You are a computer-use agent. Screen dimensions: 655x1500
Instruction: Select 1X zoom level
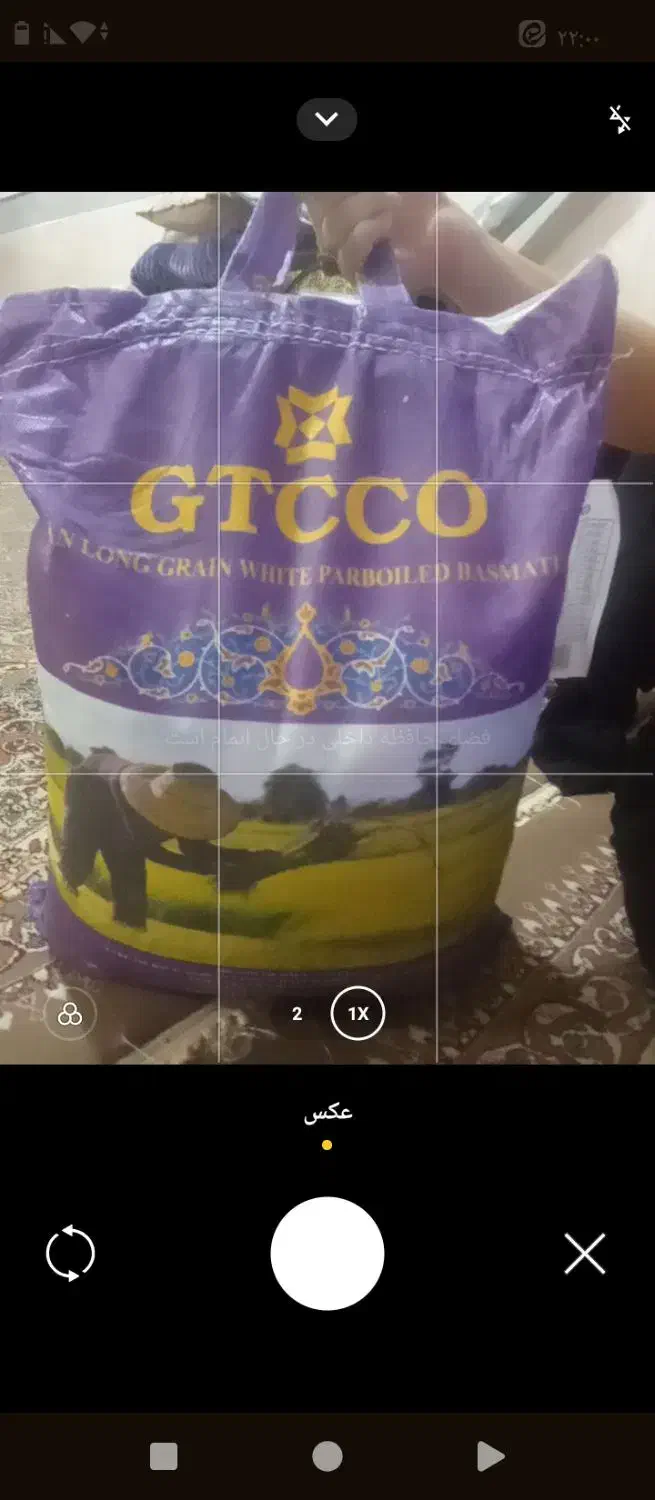click(x=358, y=1014)
